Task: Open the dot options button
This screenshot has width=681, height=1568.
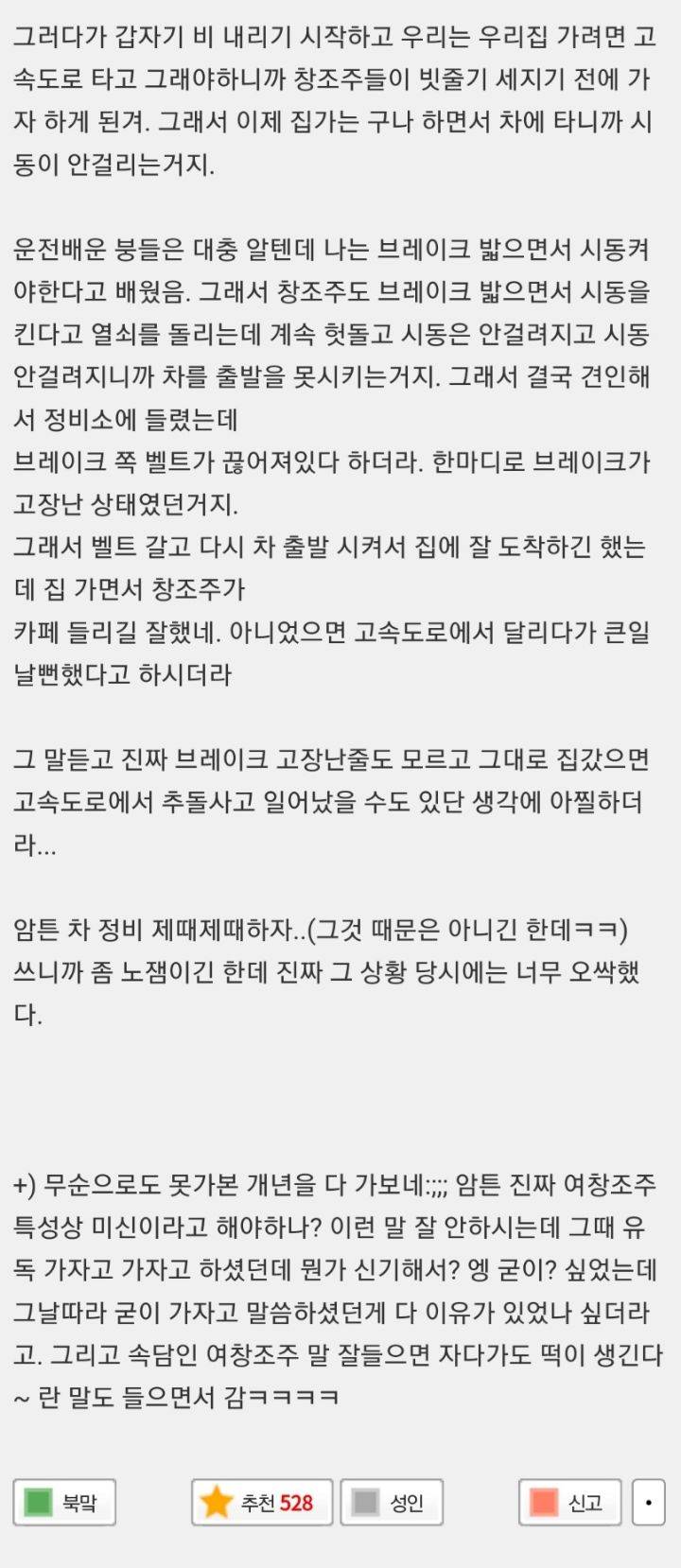Action: coord(648,1502)
